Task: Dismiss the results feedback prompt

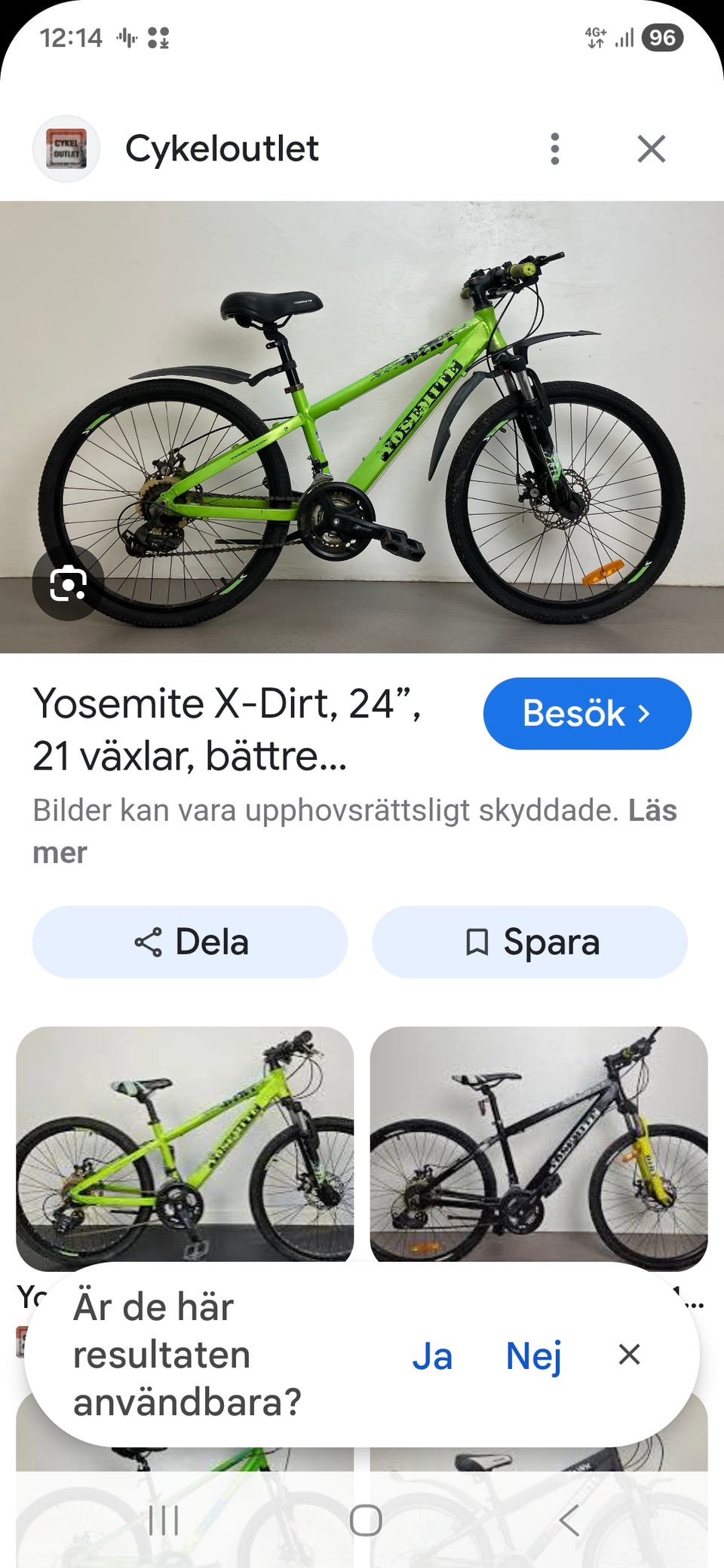Action: click(629, 1355)
